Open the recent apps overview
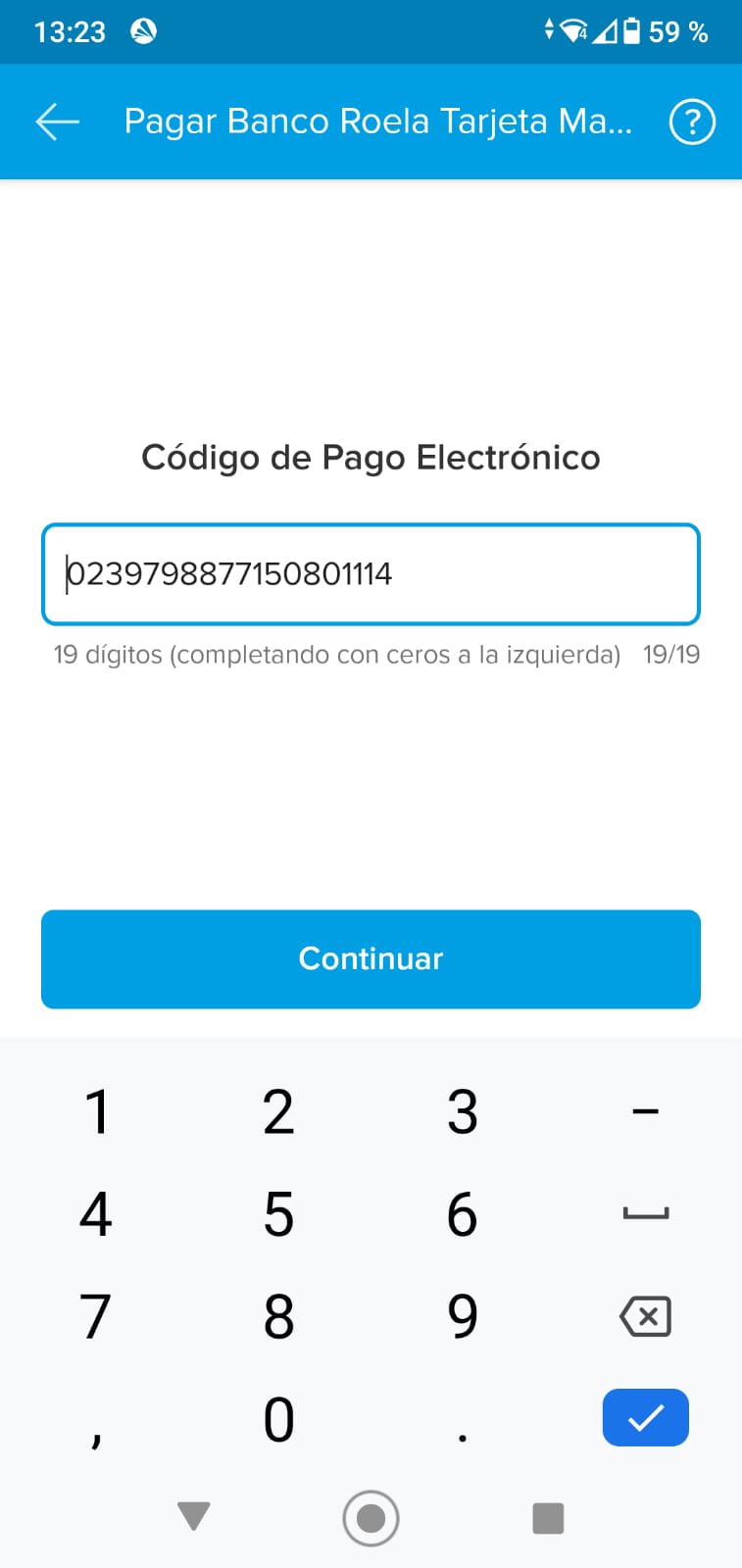 tap(548, 1518)
